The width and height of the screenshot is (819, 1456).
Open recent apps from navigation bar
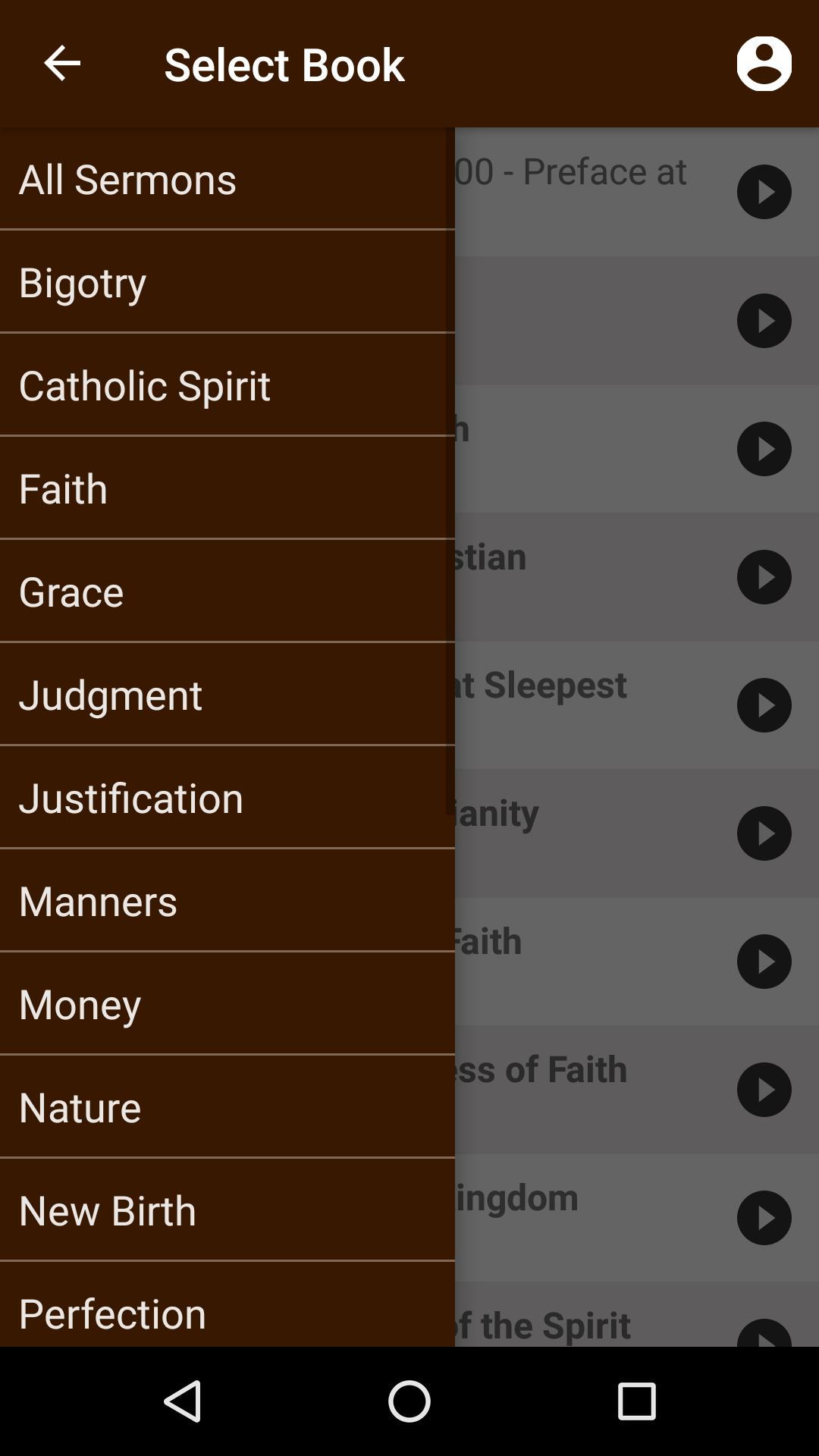coord(636,1401)
